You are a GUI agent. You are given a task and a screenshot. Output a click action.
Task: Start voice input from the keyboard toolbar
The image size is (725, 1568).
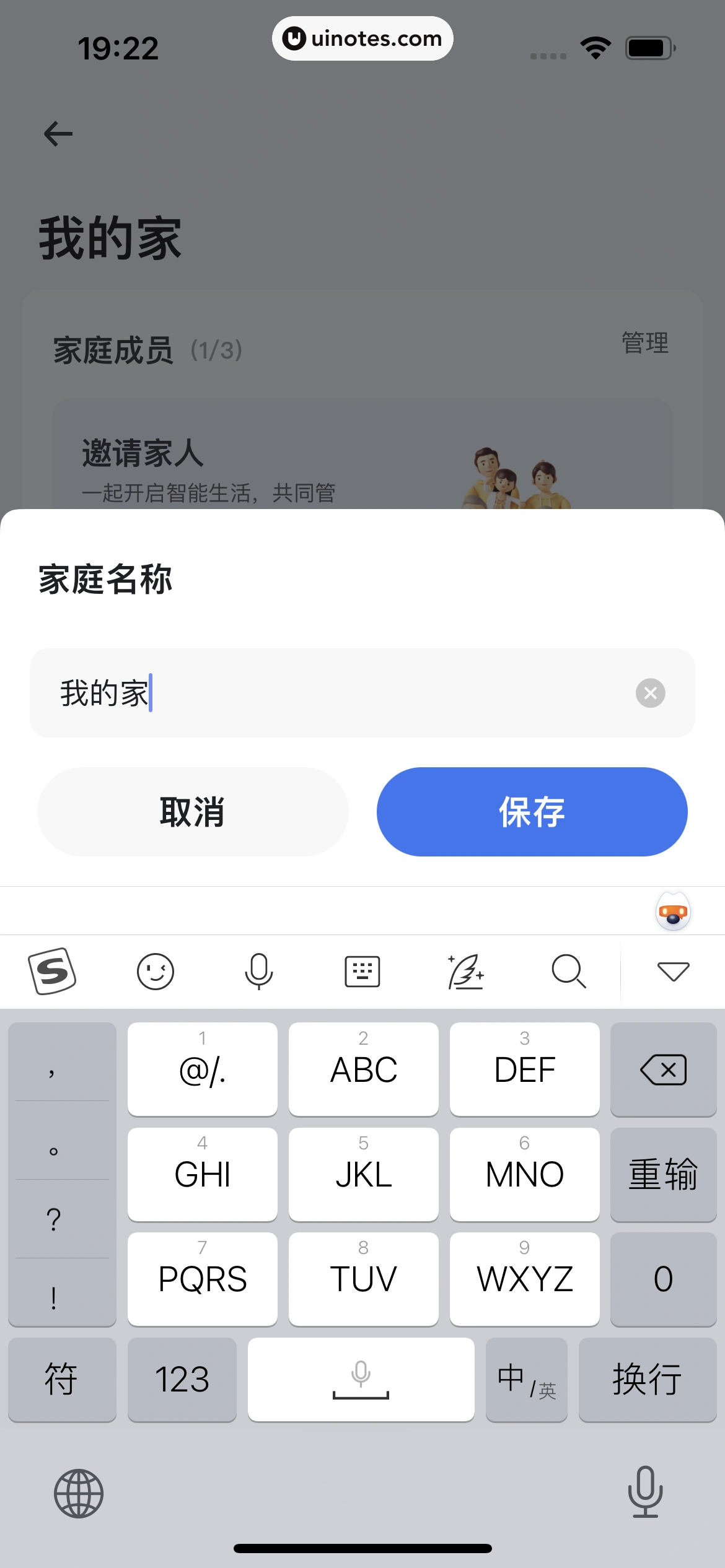(x=258, y=971)
